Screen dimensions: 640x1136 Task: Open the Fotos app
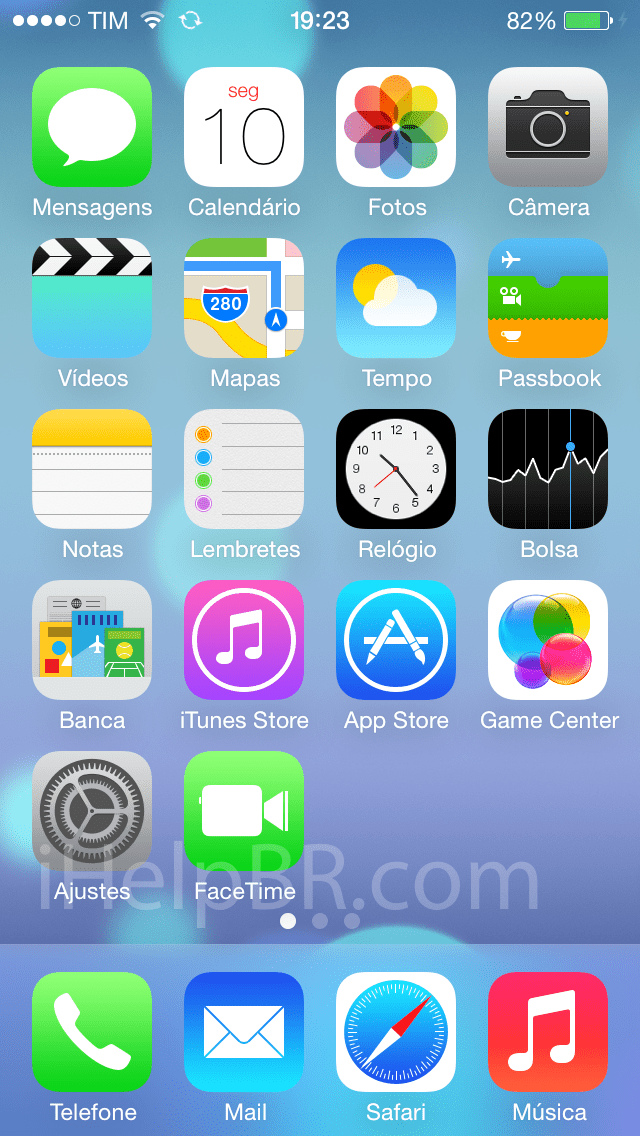pos(396,127)
